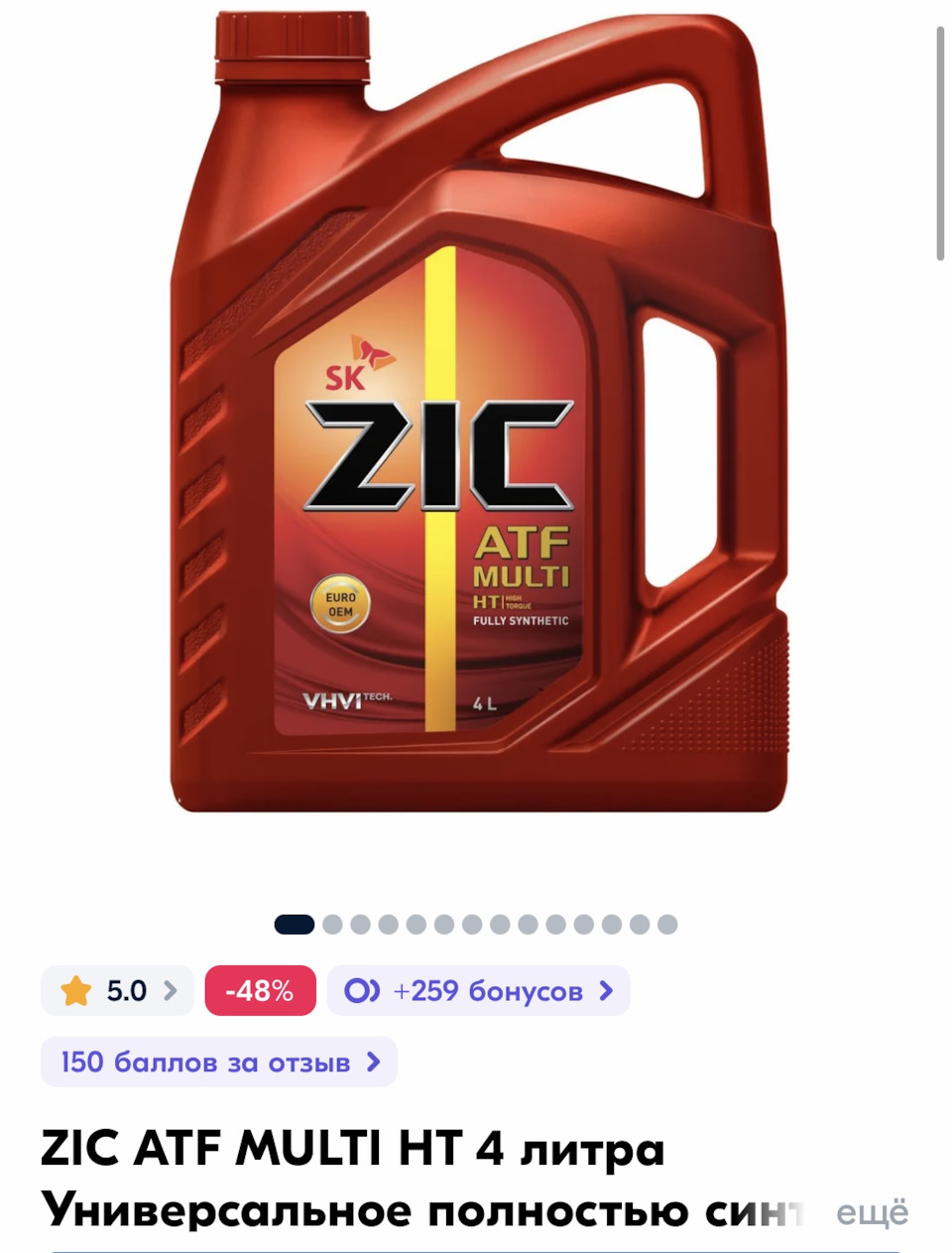952x1253 pixels.
Task: Tap the -48% discount badge
Action: tap(260, 991)
